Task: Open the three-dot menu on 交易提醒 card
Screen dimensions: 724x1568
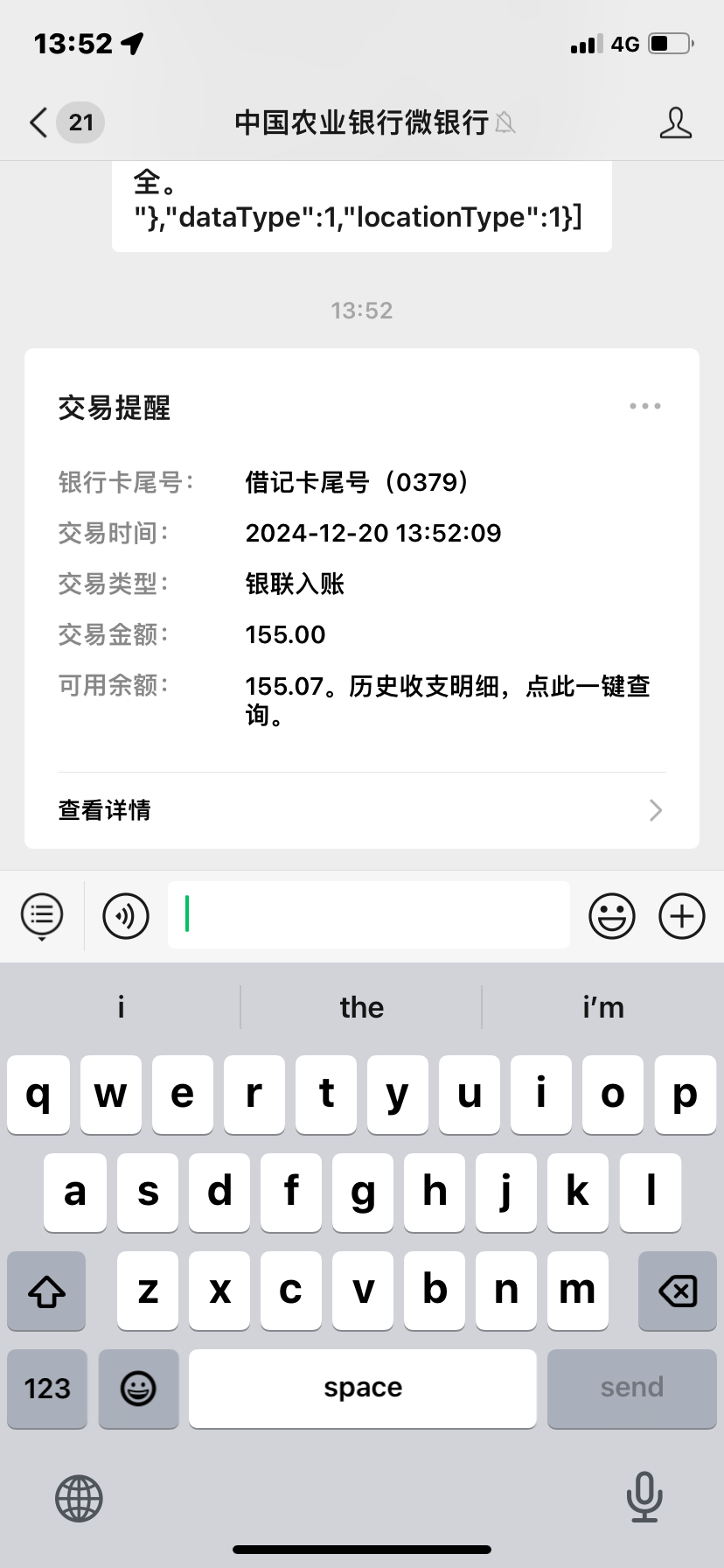Action: [x=645, y=406]
